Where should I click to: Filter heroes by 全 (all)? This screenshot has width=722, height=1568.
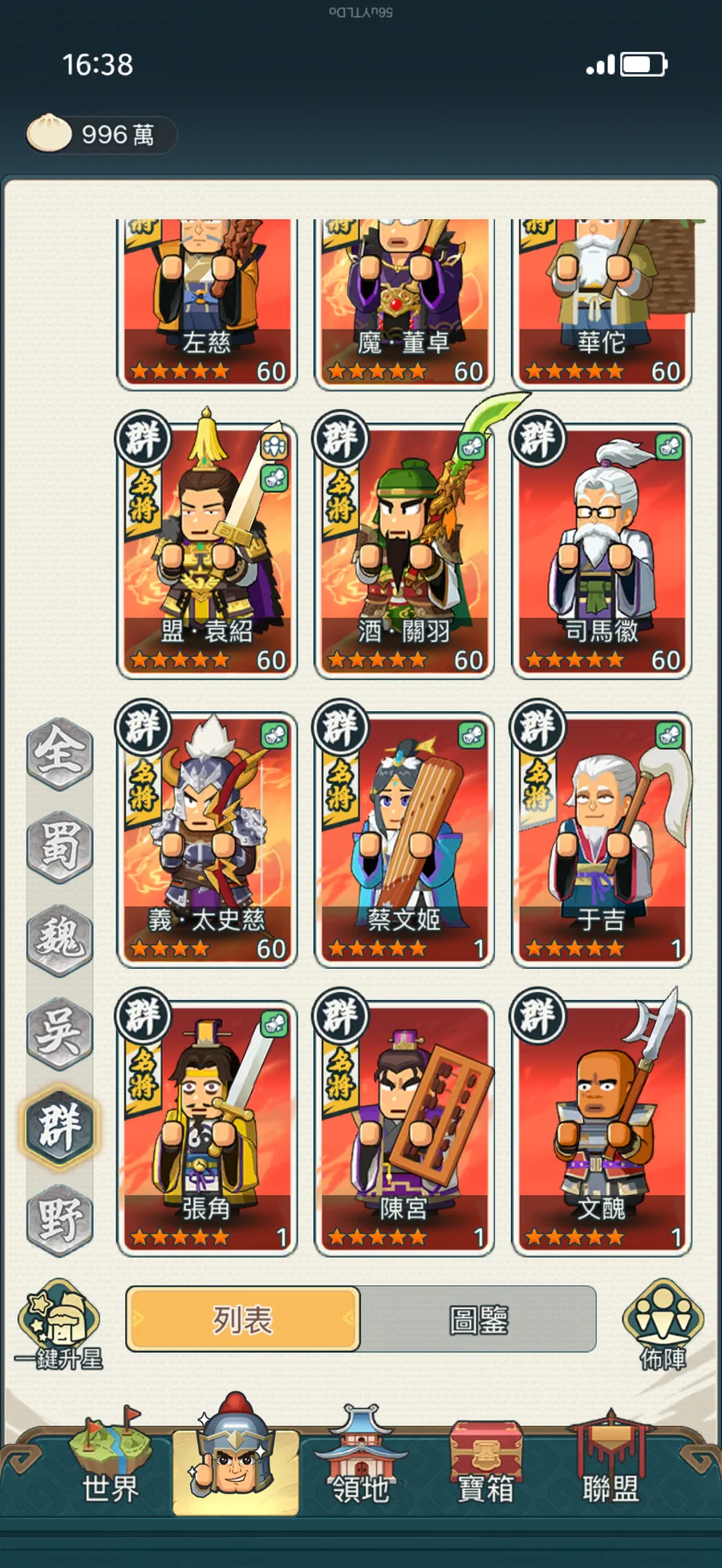(59, 752)
